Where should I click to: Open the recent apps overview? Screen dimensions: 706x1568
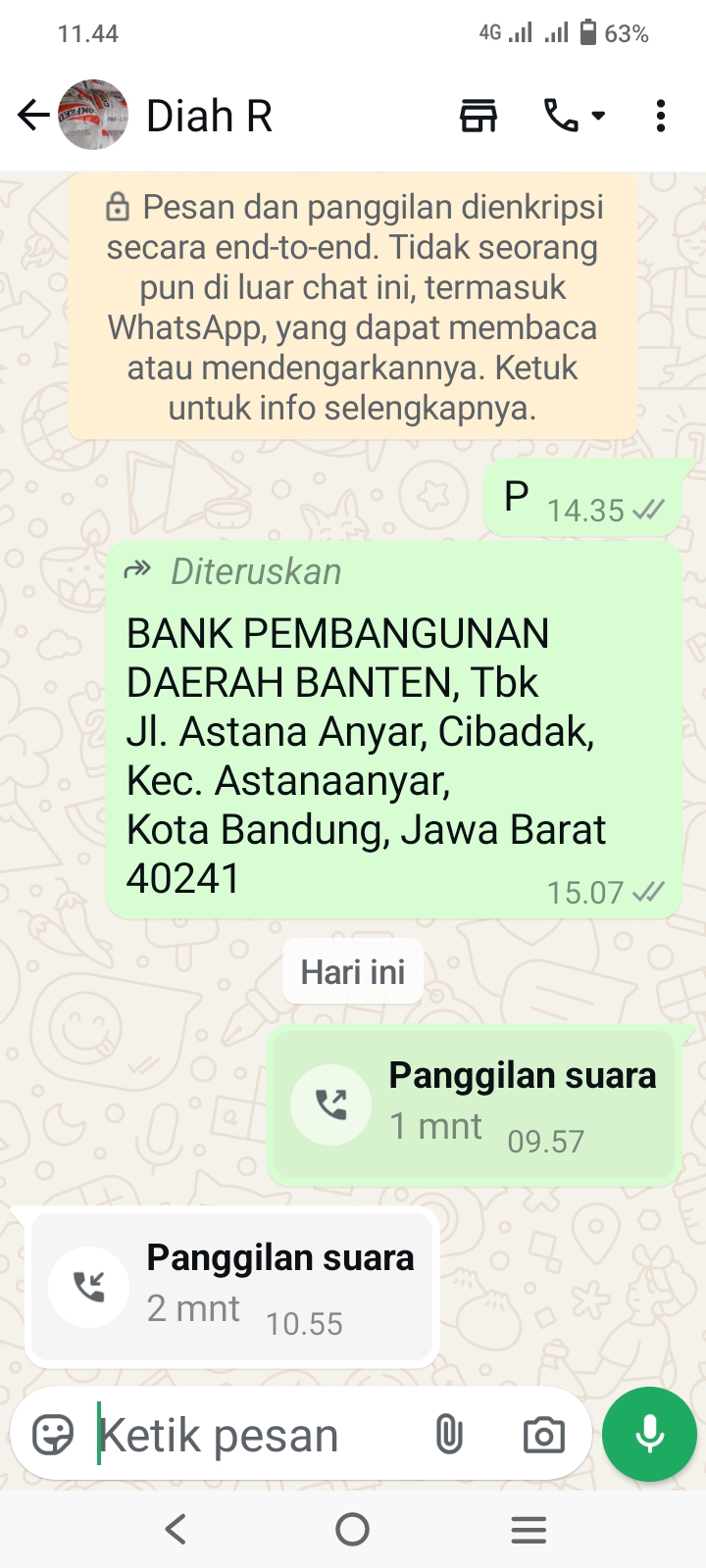(x=529, y=1529)
